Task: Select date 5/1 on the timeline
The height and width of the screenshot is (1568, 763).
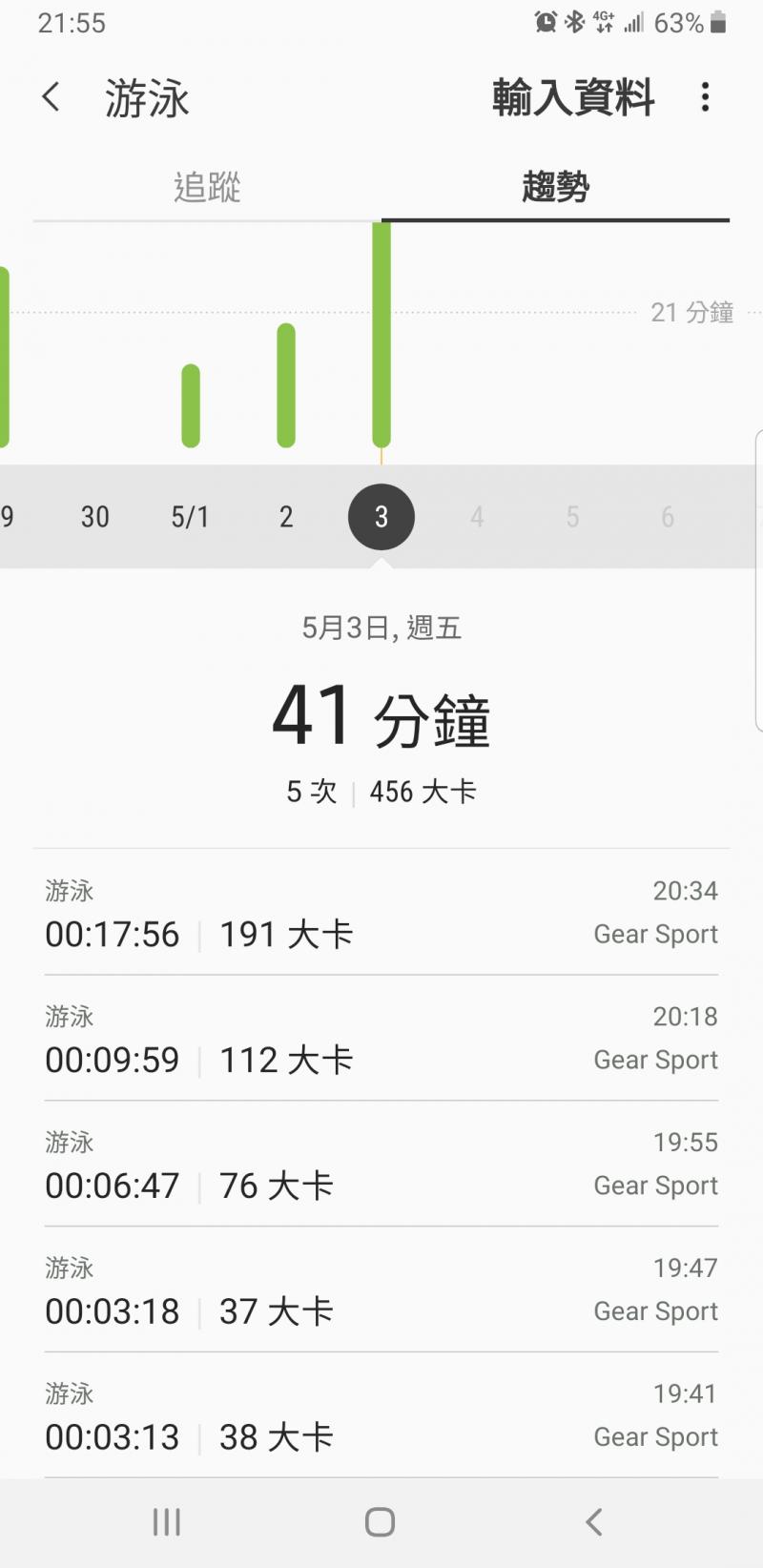Action: (191, 517)
